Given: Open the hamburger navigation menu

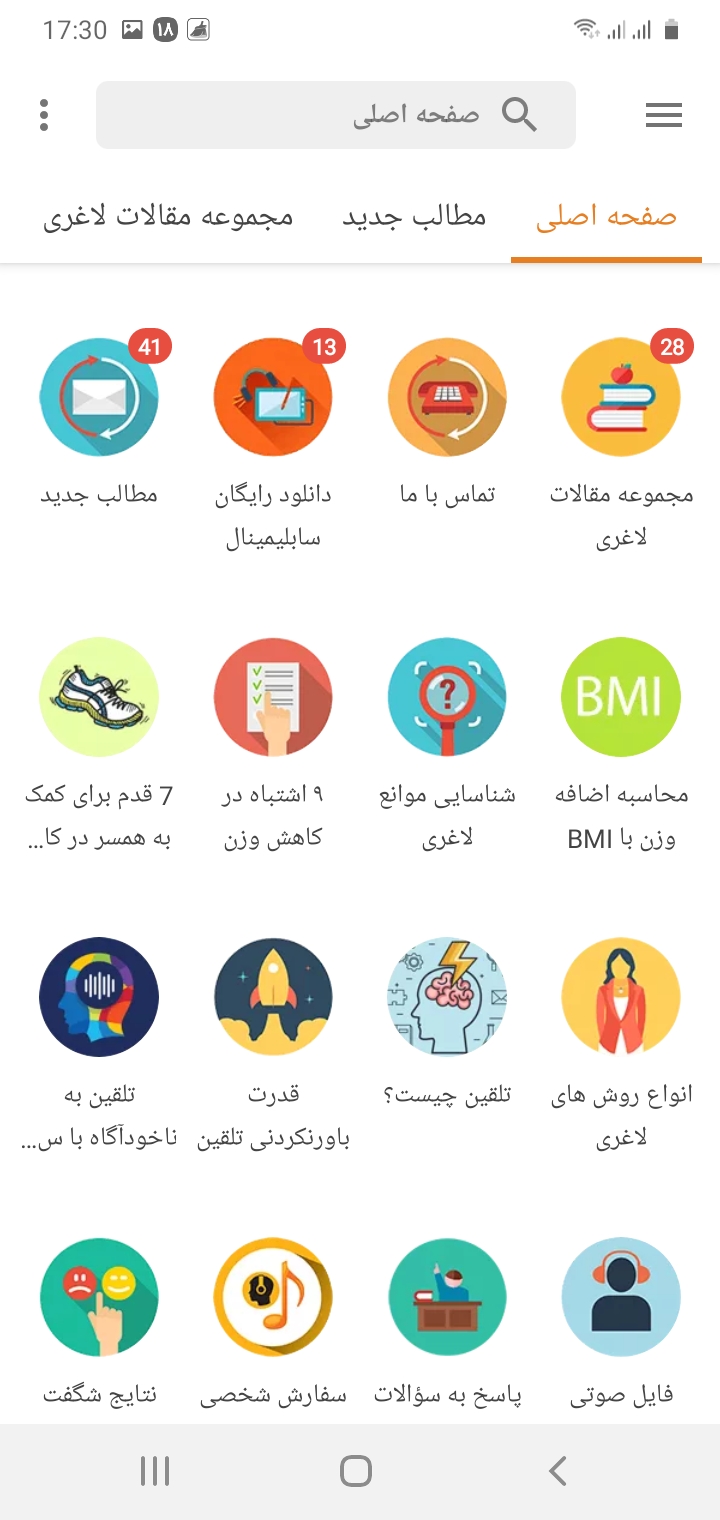Looking at the screenshot, I should (663, 115).
